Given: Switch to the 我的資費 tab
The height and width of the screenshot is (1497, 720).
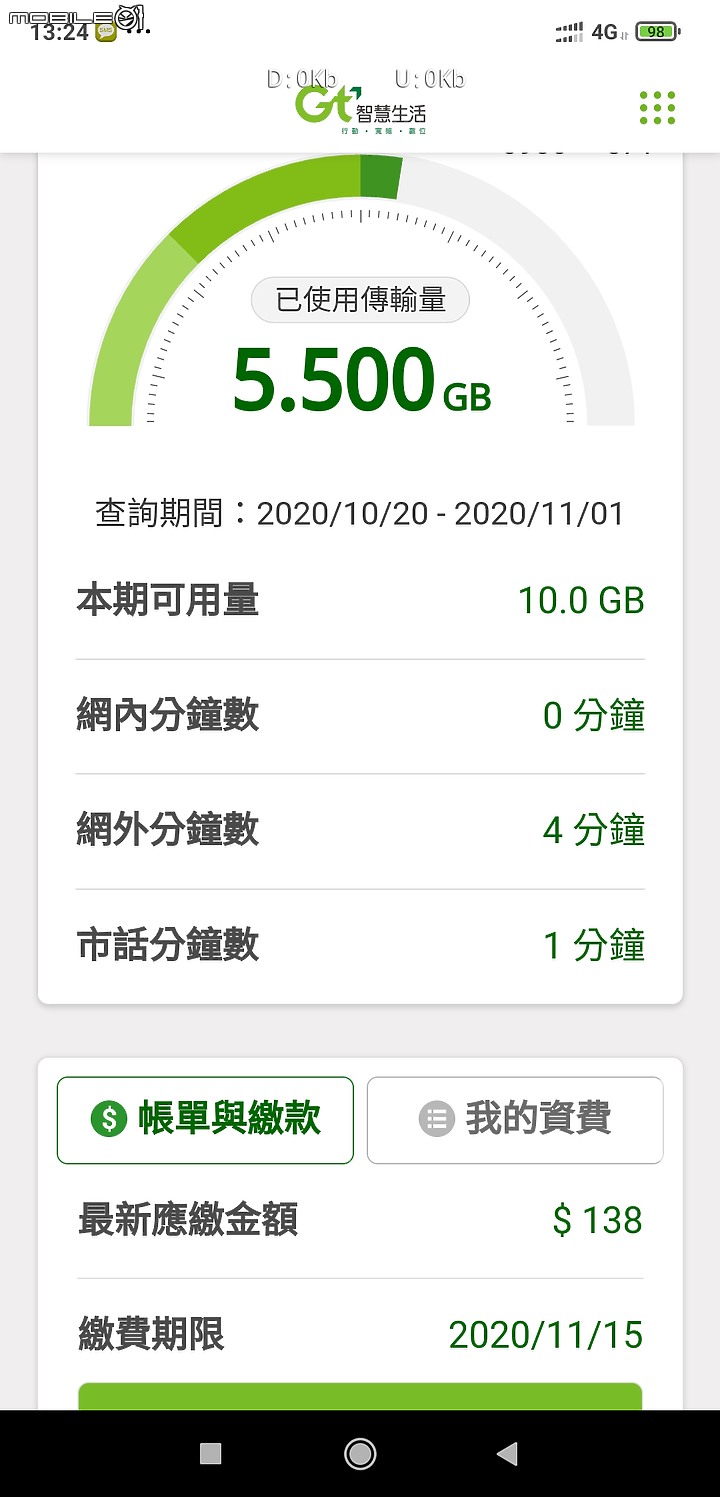Looking at the screenshot, I should pos(515,1120).
